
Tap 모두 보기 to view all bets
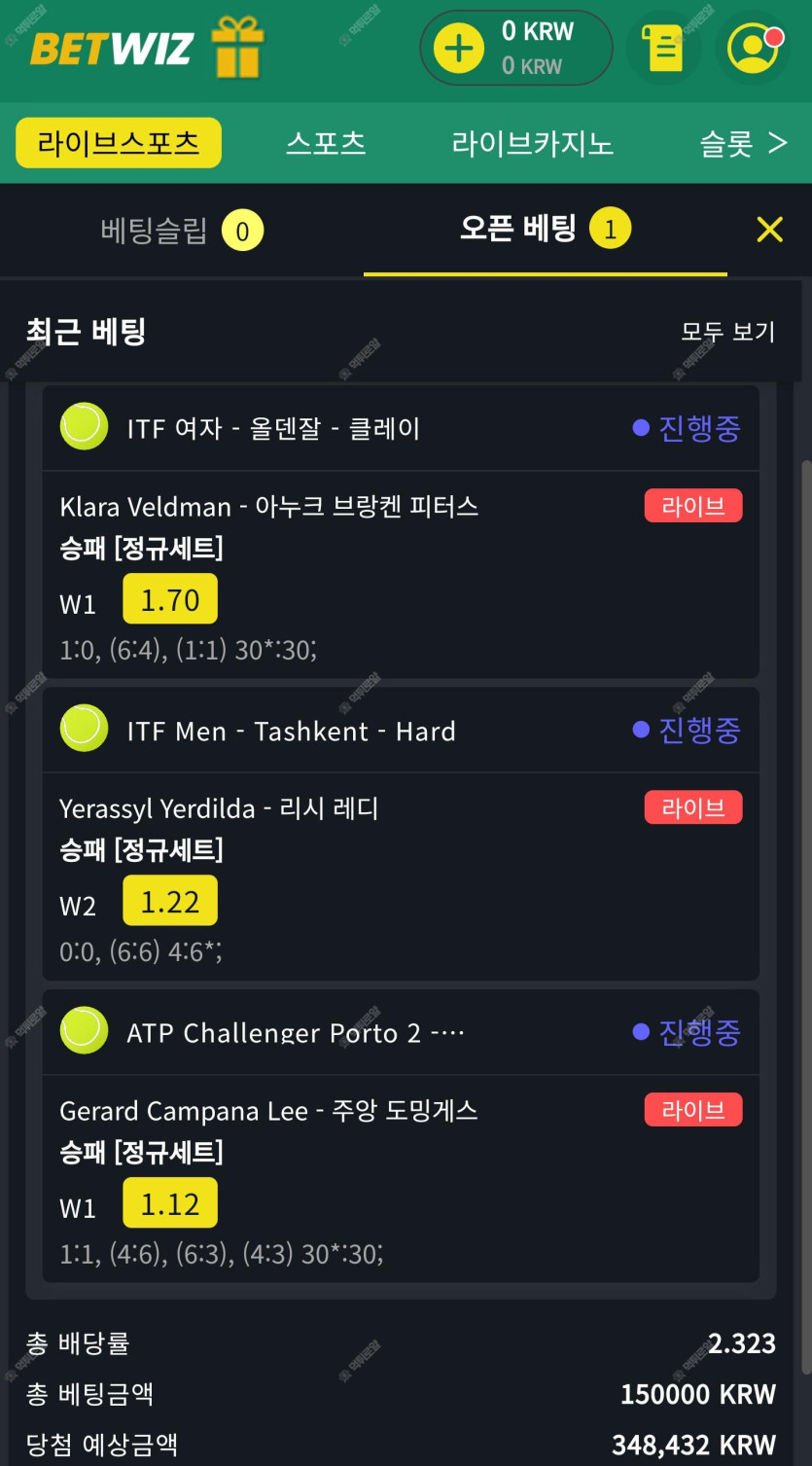click(x=728, y=332)
